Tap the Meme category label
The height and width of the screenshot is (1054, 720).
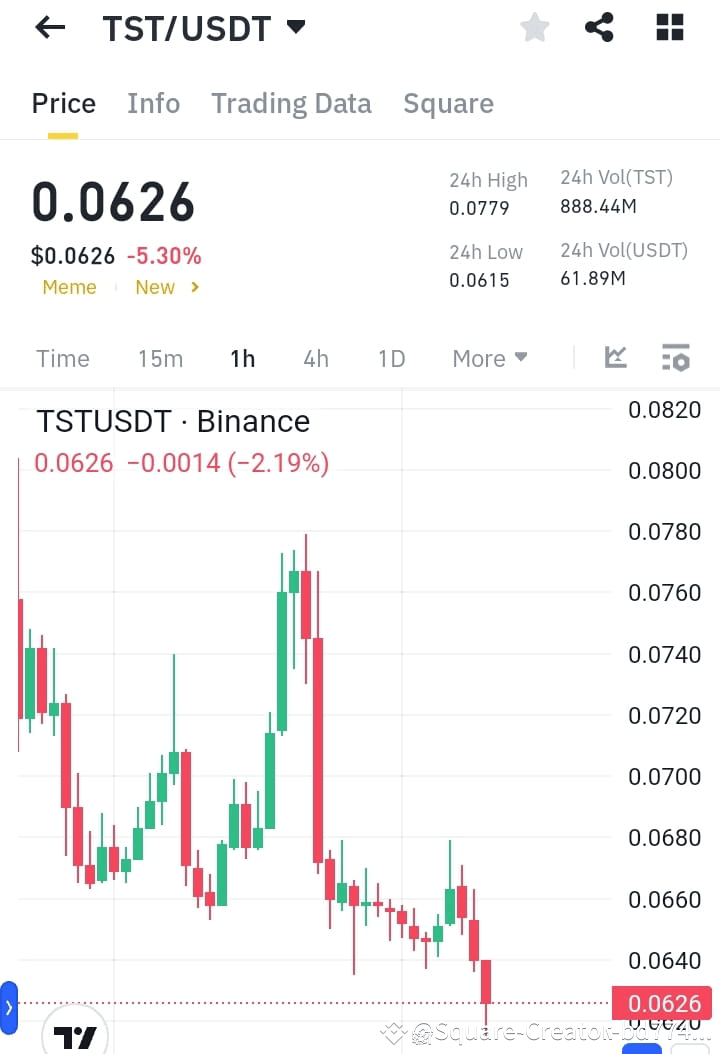pos(68,287)
